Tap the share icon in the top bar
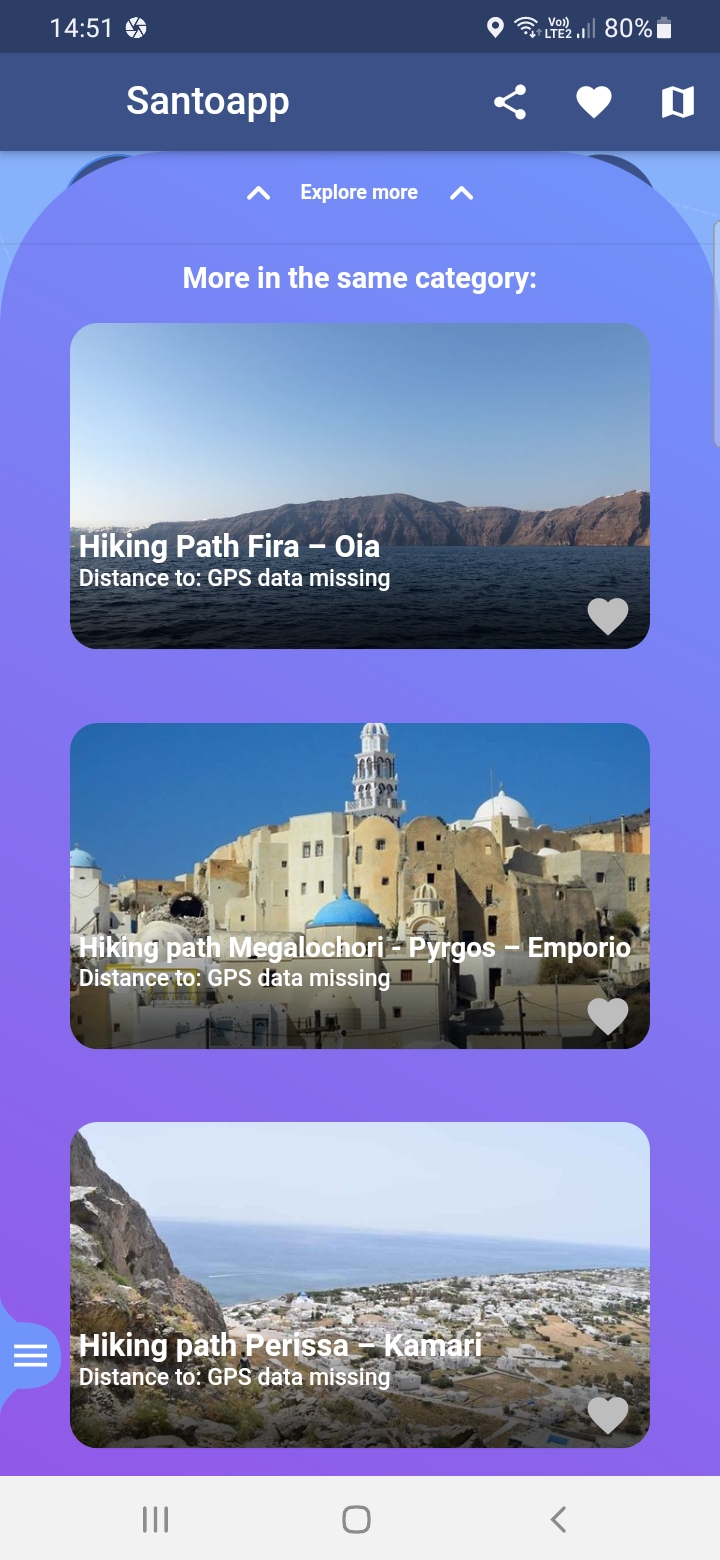This screenshot has width=720, height=1560. (x=510, y=101)
